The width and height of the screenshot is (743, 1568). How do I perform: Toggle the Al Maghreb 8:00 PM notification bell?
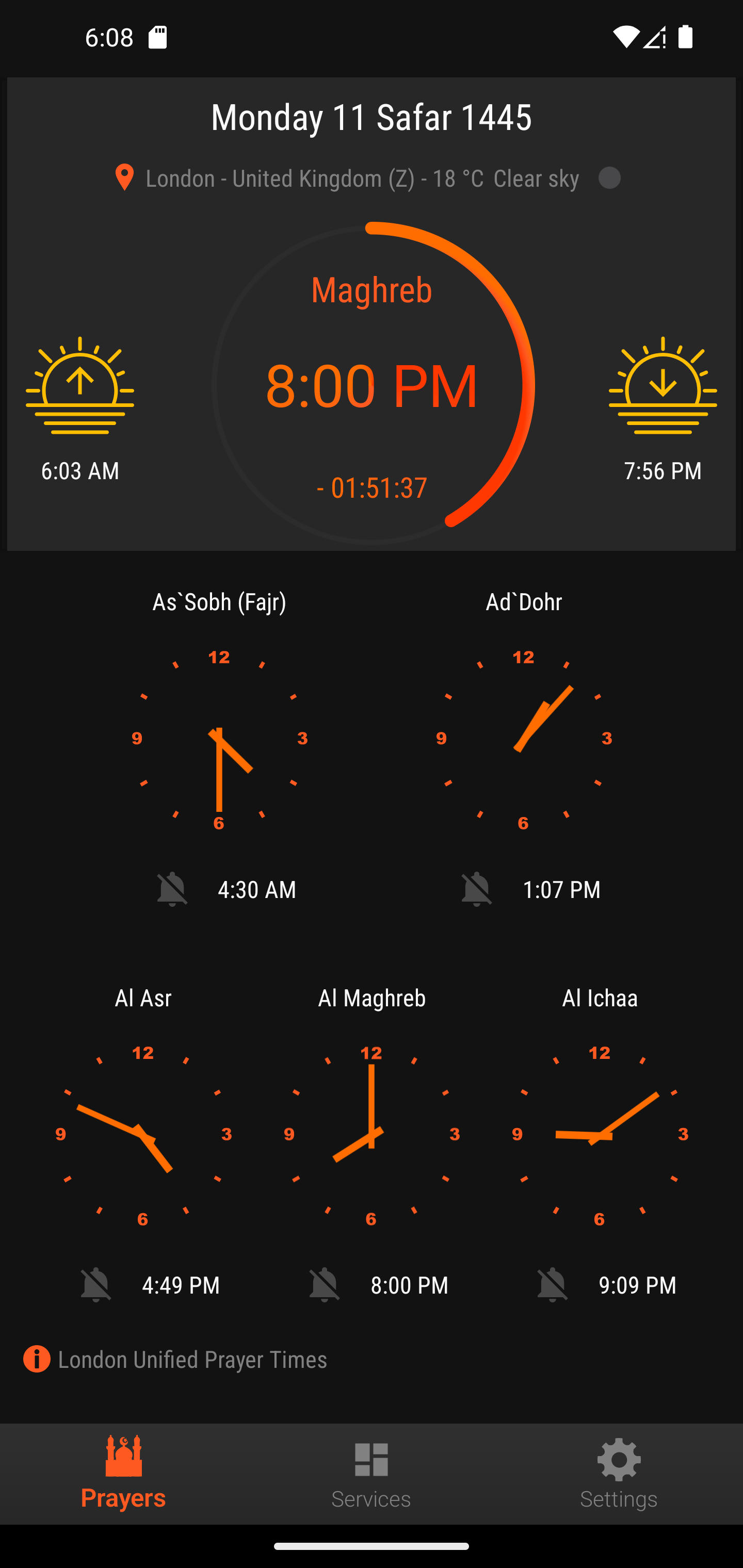tap(324, 1285)
